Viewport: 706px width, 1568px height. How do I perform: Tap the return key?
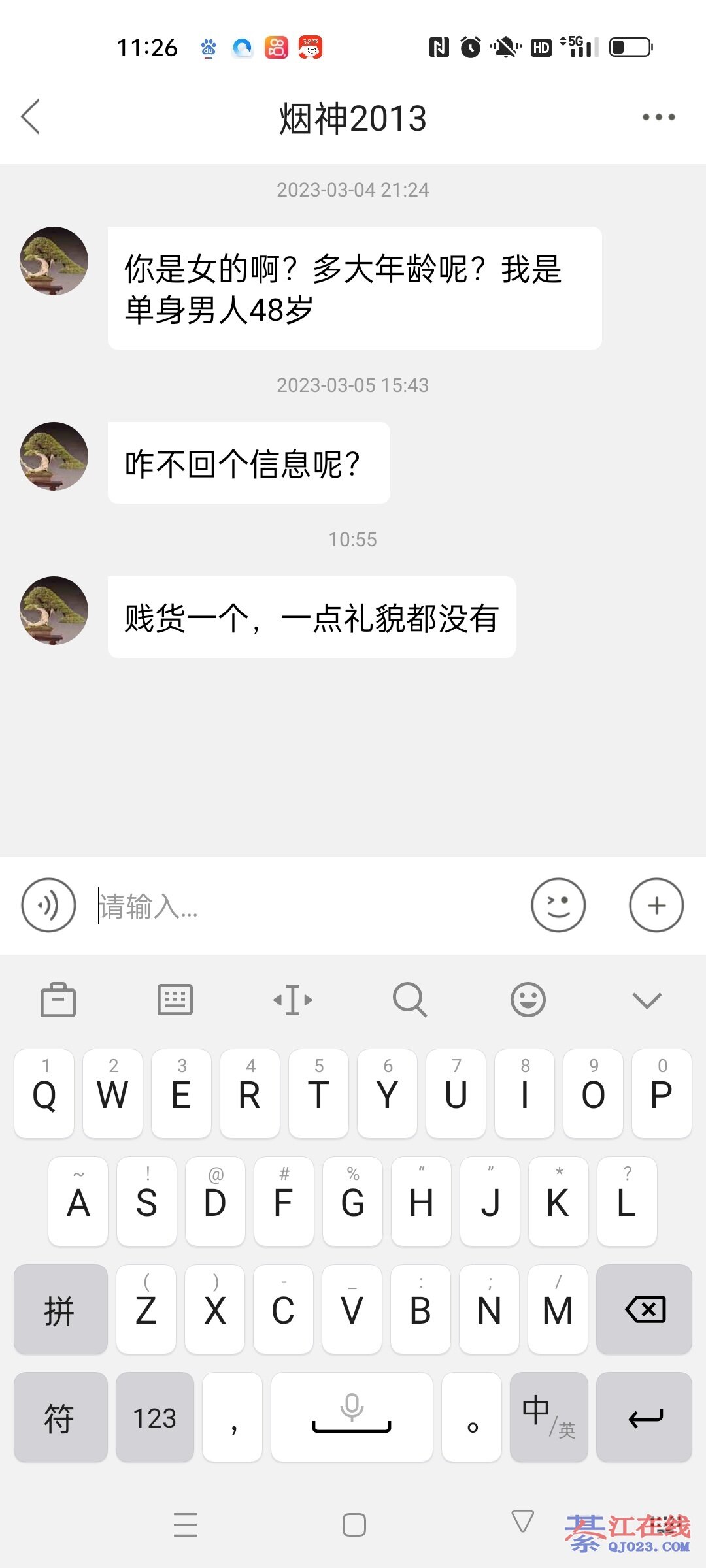point(645,1417)
